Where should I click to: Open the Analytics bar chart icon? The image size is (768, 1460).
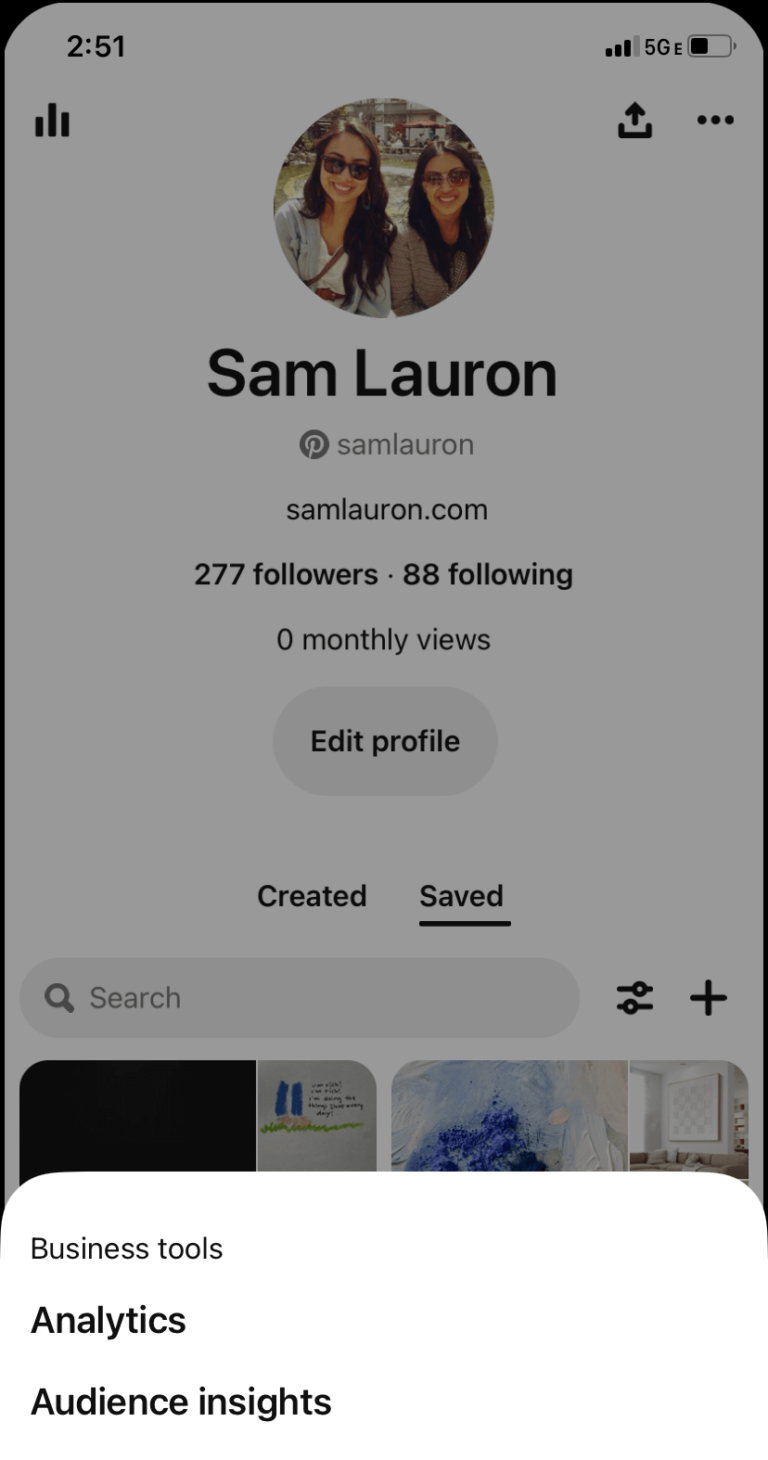click(x=51, y=120)
